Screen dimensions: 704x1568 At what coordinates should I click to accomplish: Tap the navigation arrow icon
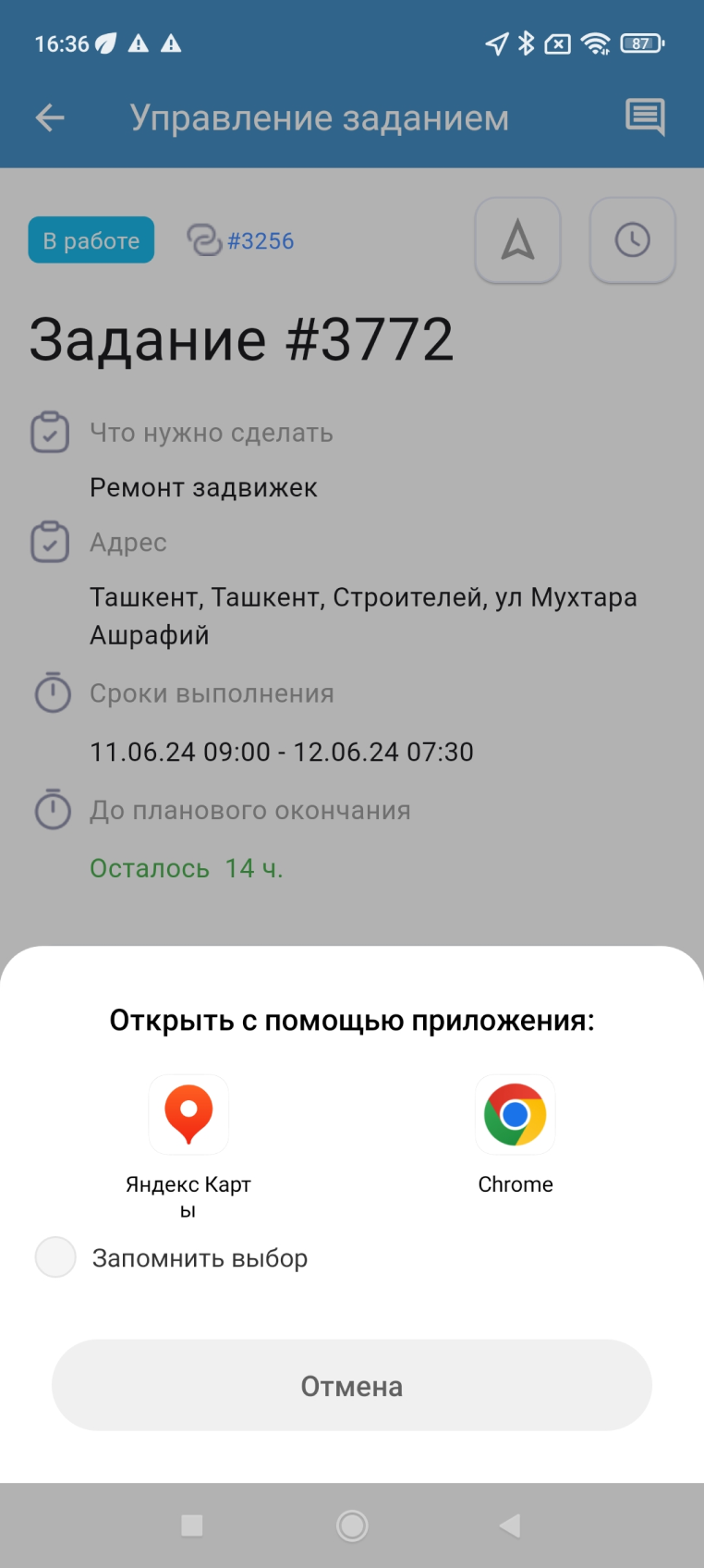pos(517,240)
